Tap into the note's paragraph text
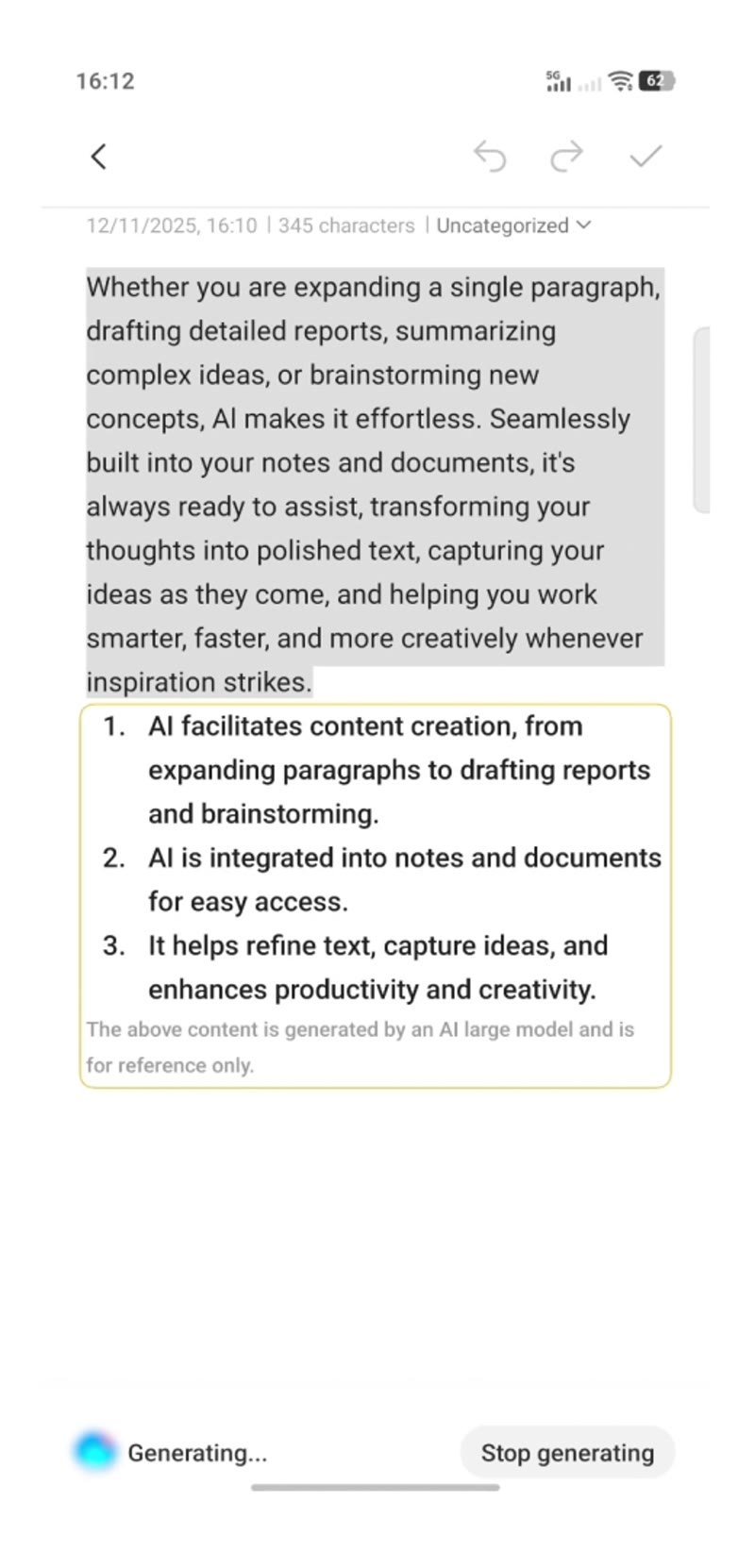The width and height of the screenshot is (755, 1568). pos(375,484)
